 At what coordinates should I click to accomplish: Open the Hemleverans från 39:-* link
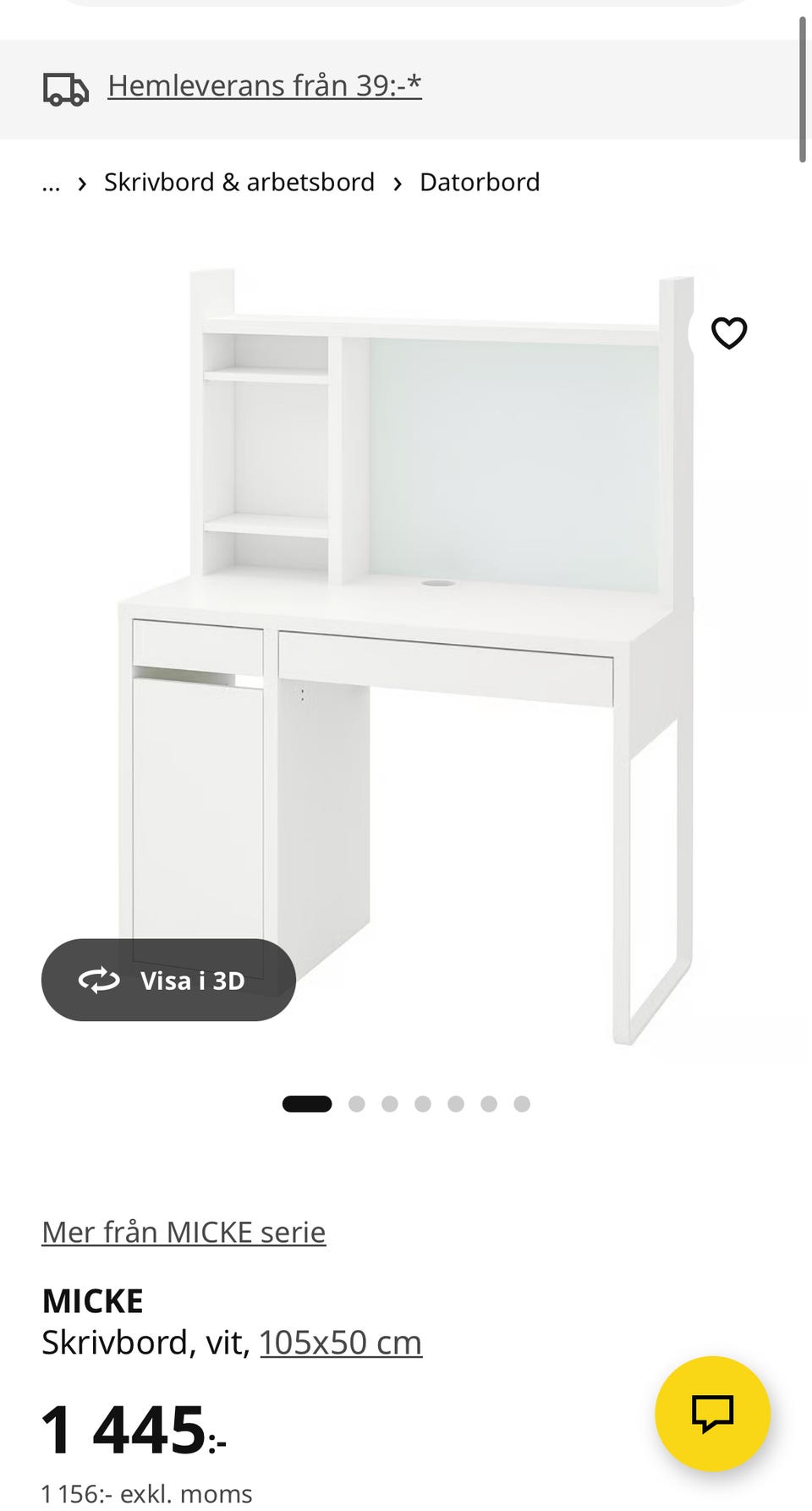coord(264,85)
